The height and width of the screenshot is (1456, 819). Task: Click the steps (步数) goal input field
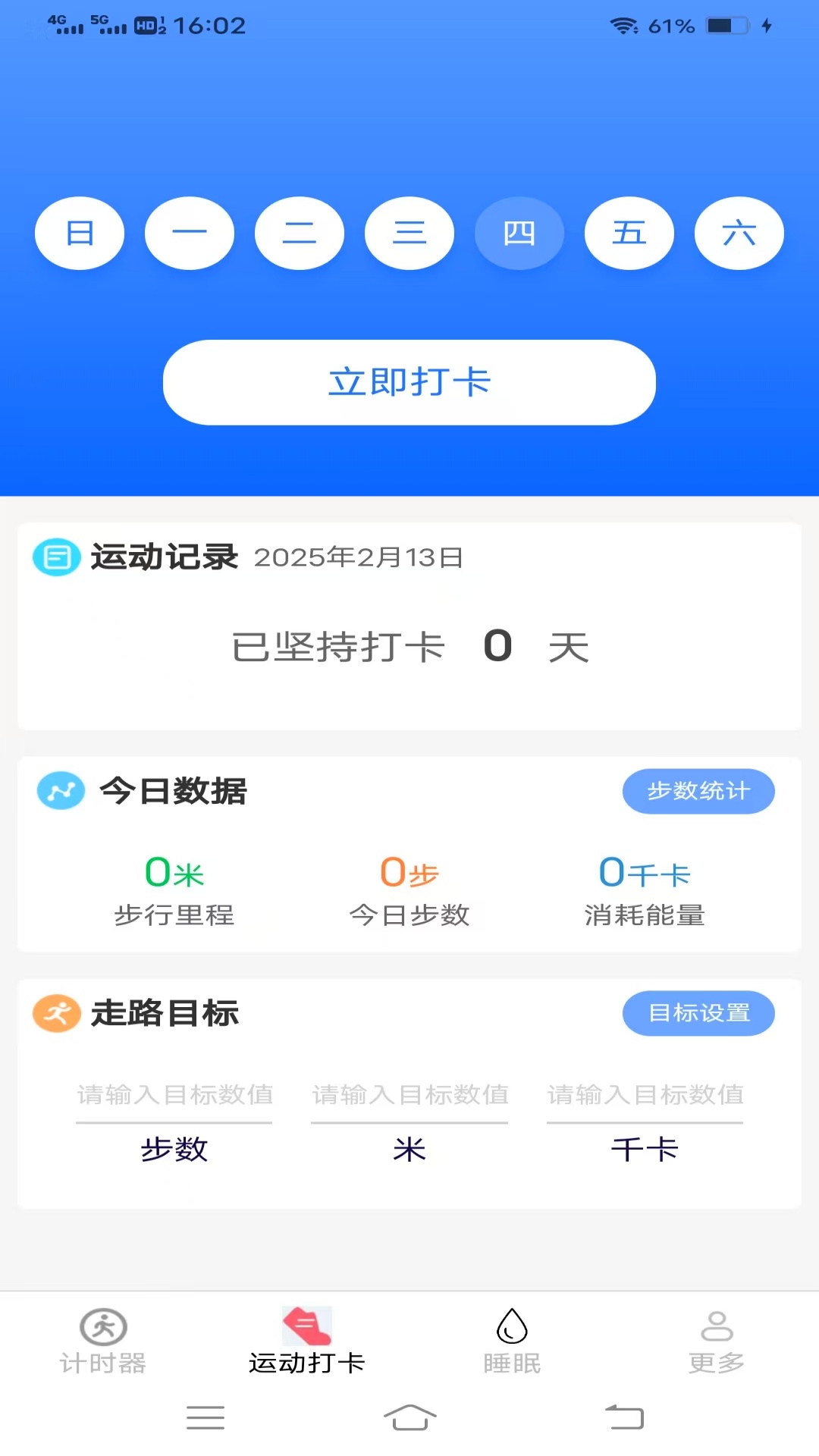coord(174,1094)
